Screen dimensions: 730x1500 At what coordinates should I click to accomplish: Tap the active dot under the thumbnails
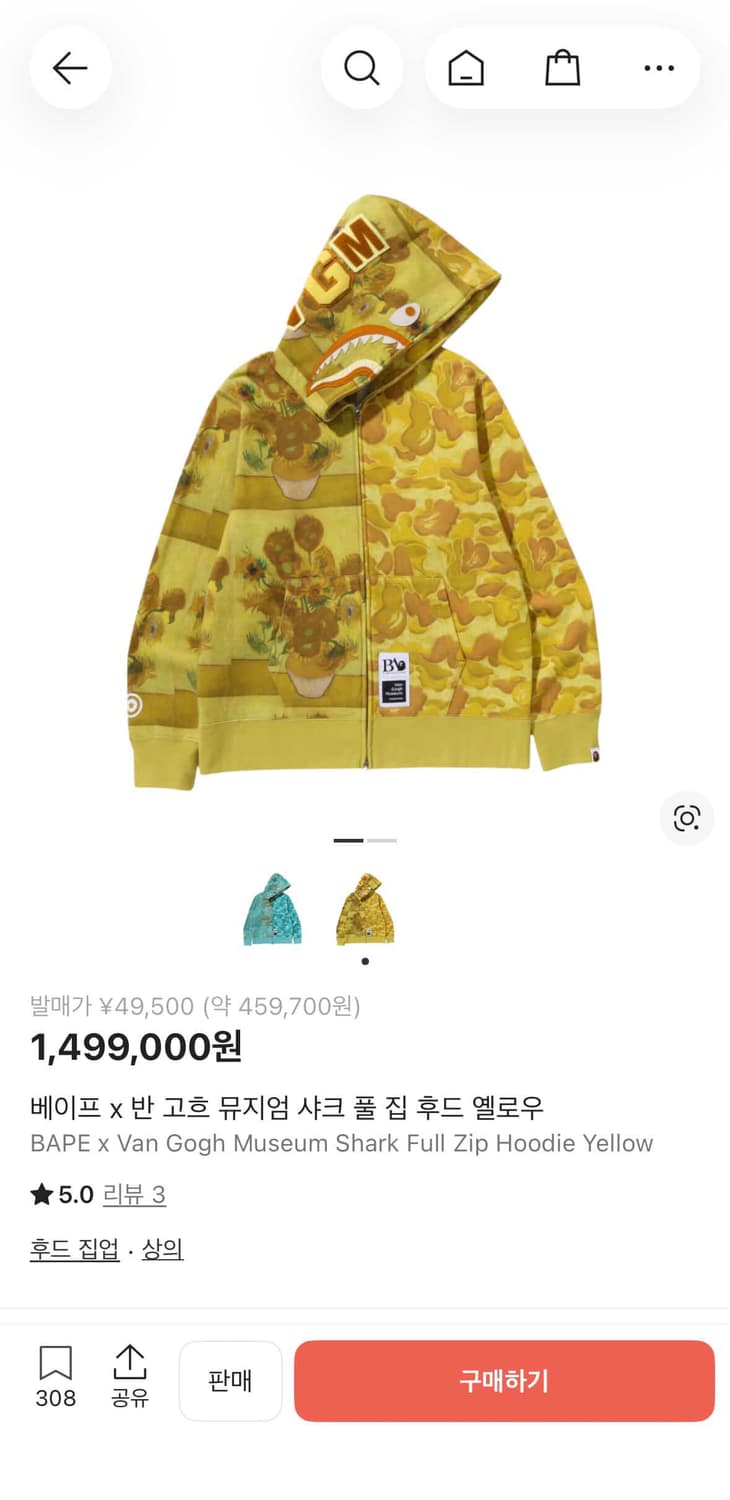pyautogui.click(x=365, y=960)
